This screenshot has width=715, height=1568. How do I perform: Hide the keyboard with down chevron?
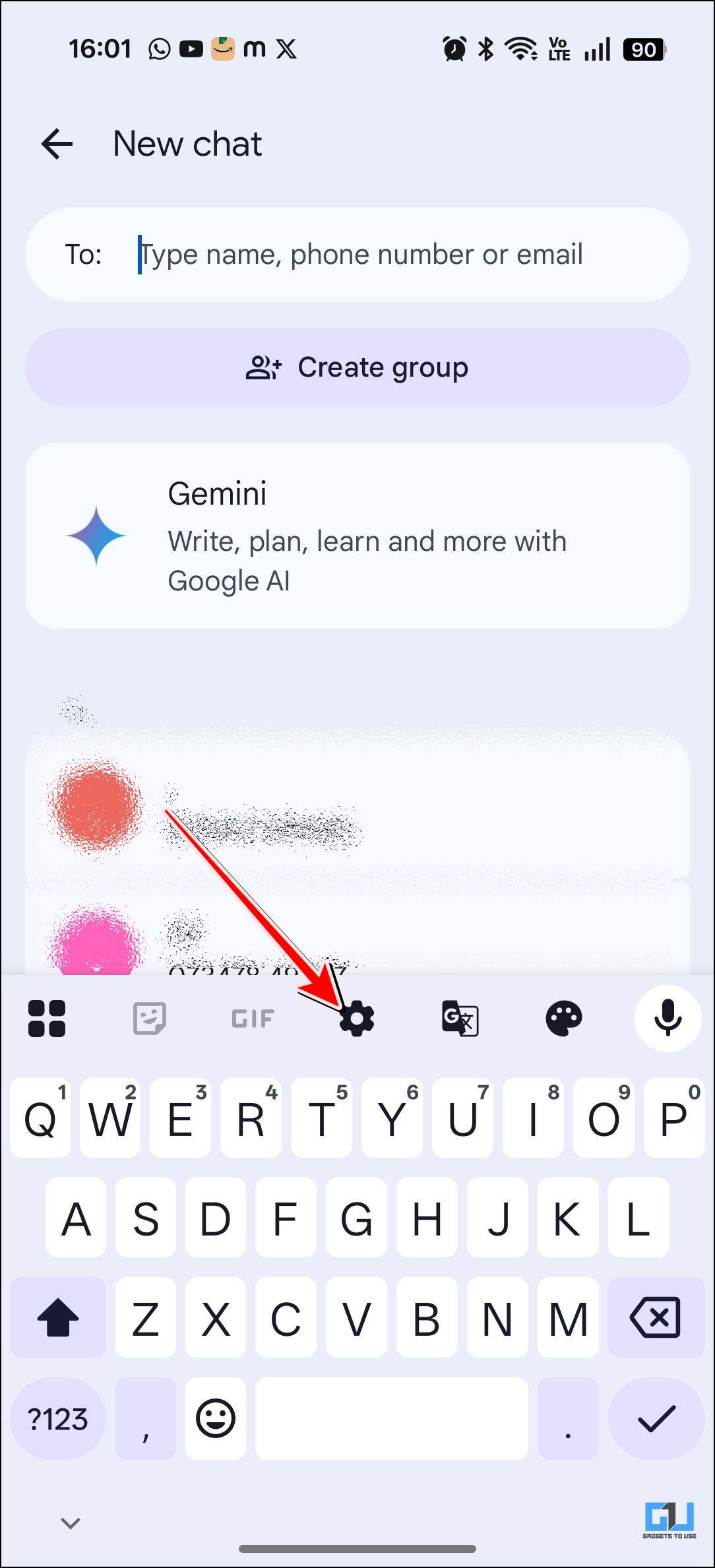point(71,1523)
